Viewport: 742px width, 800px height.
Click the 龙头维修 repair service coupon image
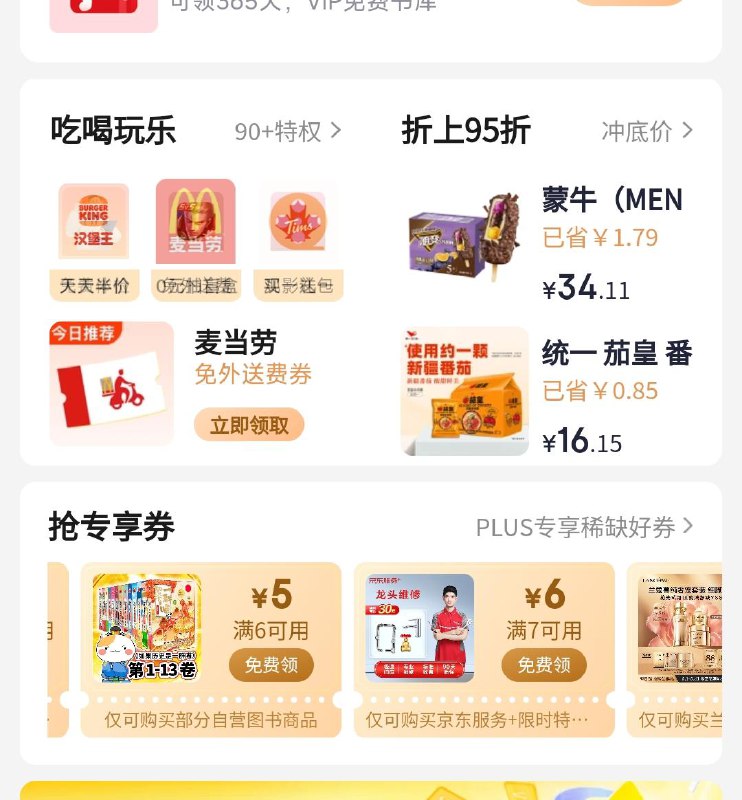point(418,627)
